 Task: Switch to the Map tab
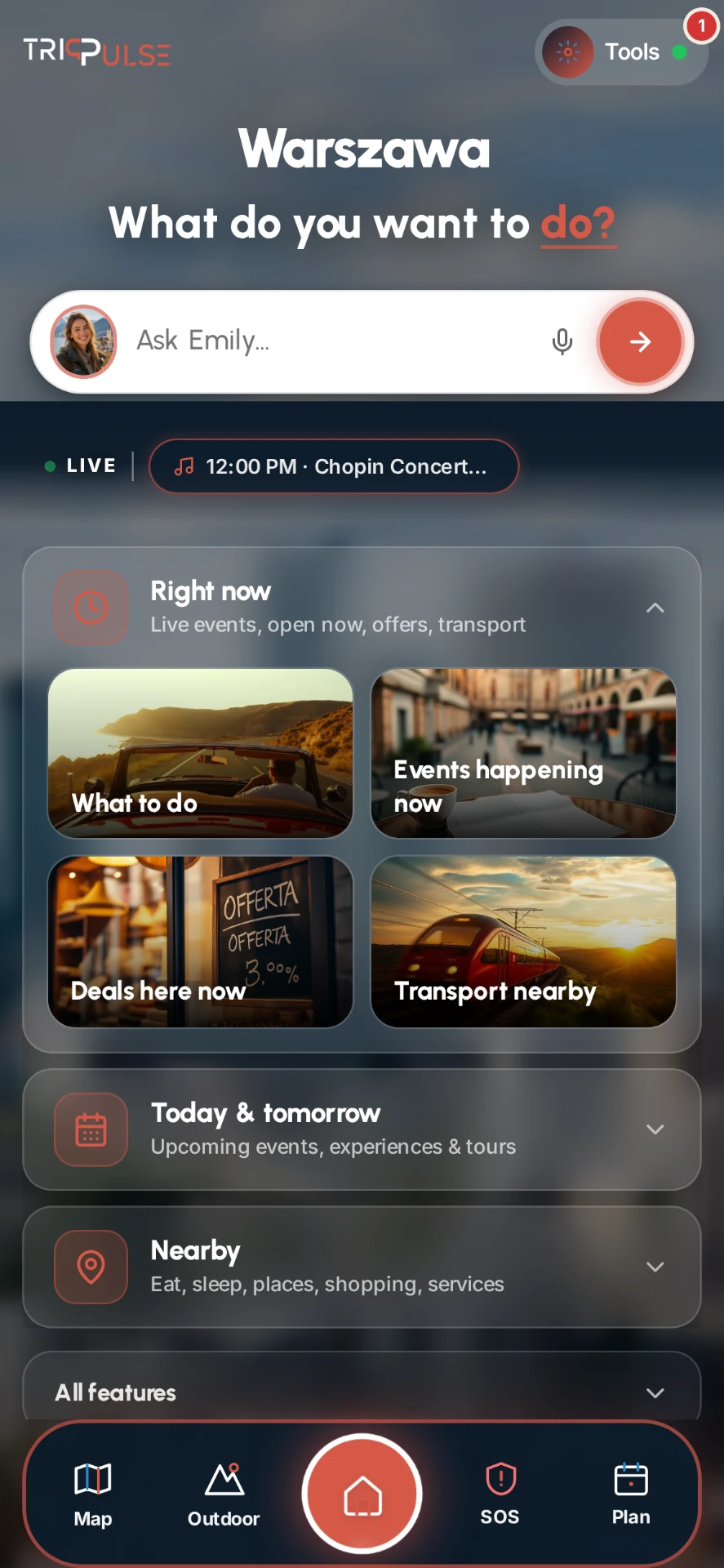pyautogui.click(x=93, y=1494)
